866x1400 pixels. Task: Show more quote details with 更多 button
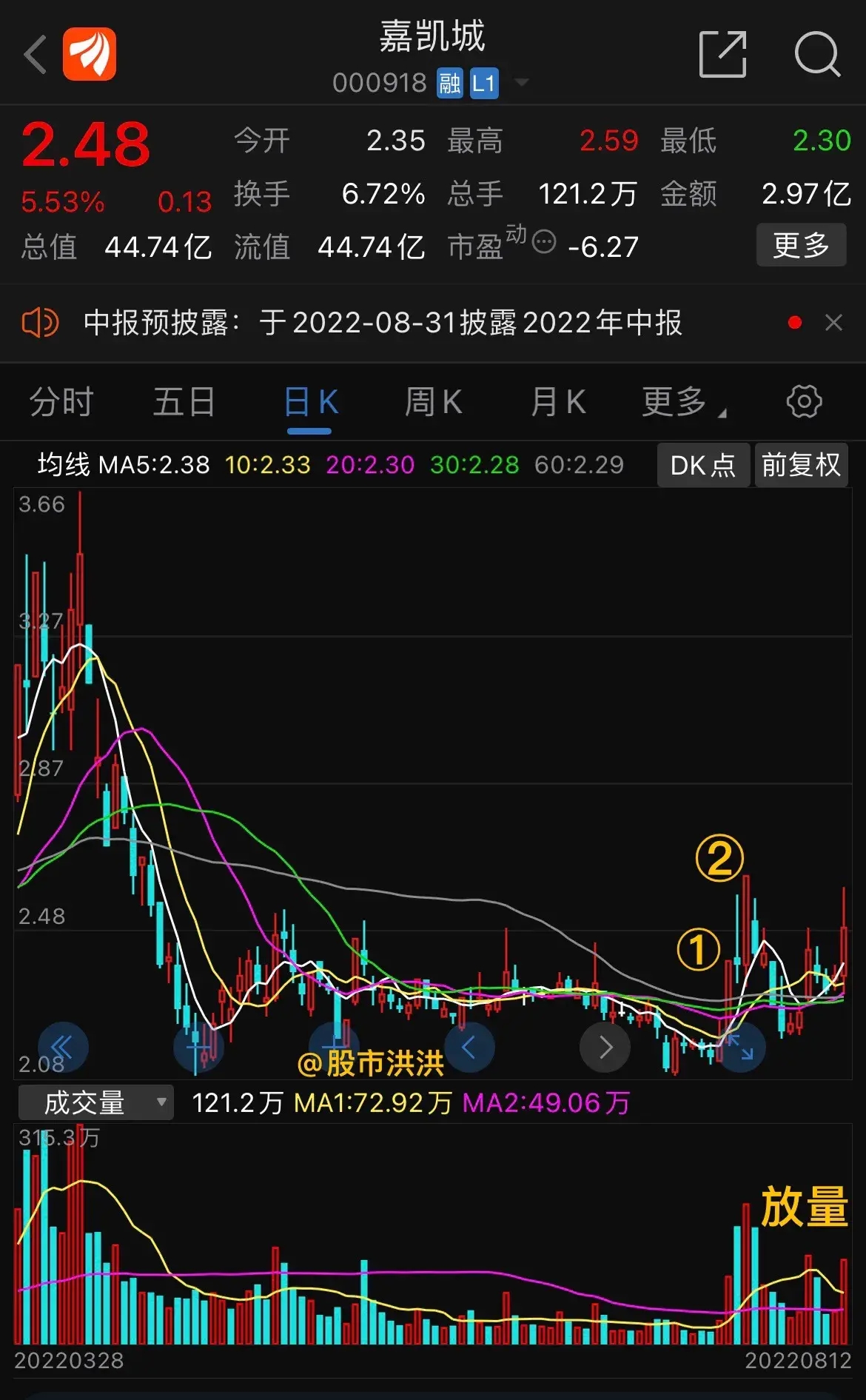(801, 245)
